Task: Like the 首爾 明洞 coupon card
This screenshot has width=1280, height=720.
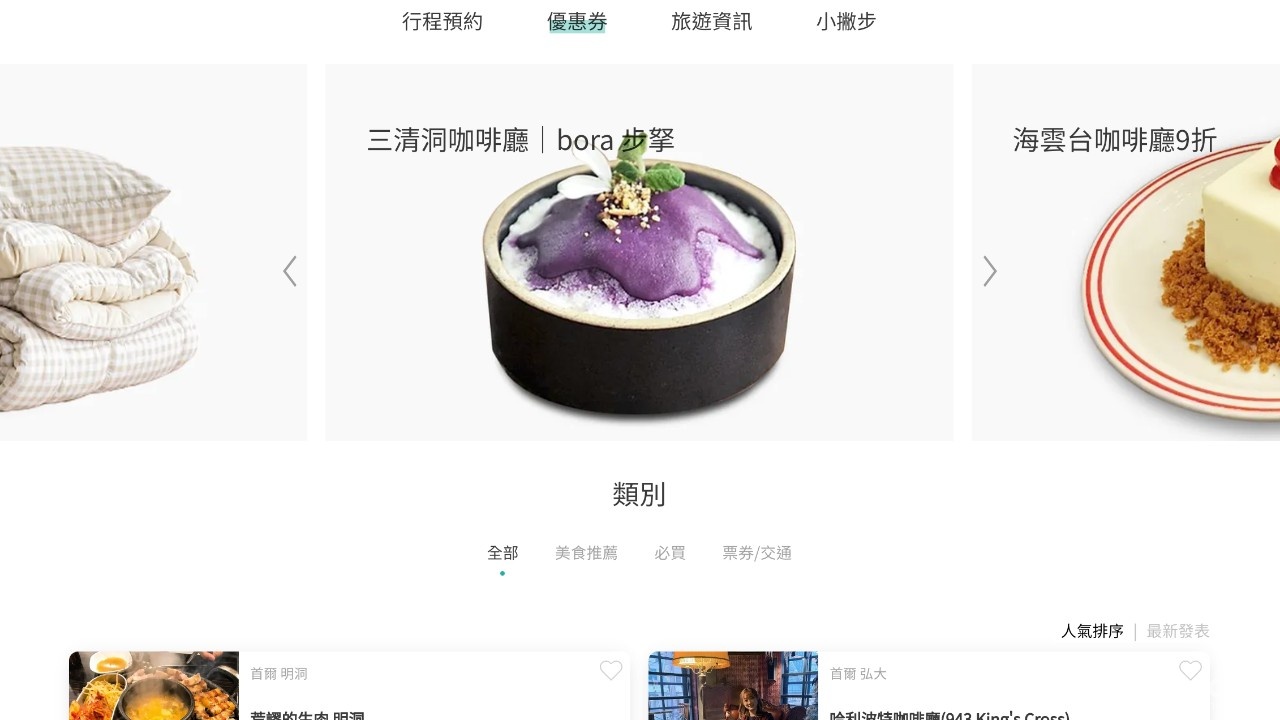Action: (611, 671)
